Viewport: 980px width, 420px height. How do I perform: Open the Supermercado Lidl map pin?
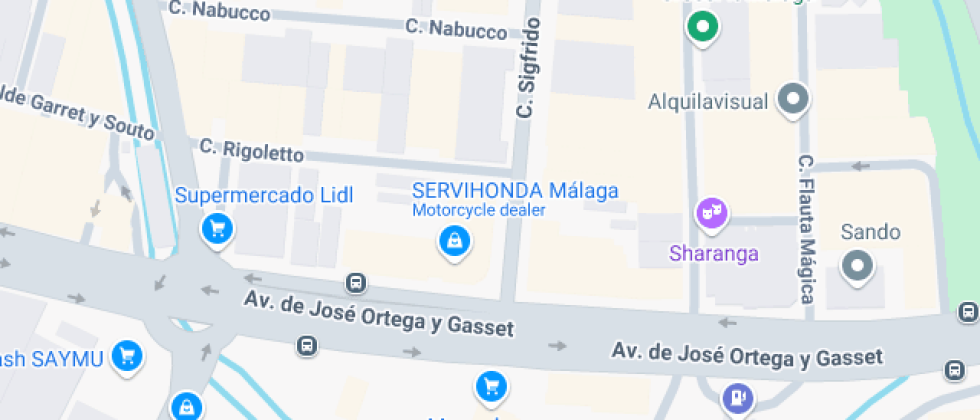coord(217,231)
